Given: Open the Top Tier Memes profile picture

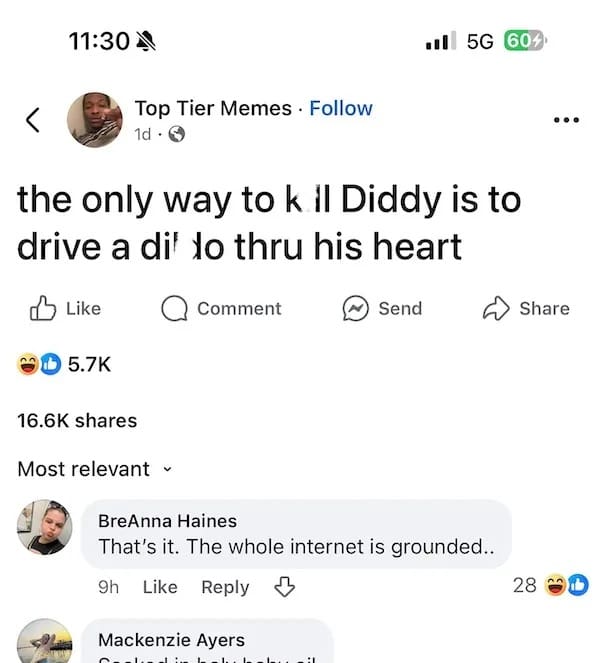Looking at the screenshot, I should 95,120.
